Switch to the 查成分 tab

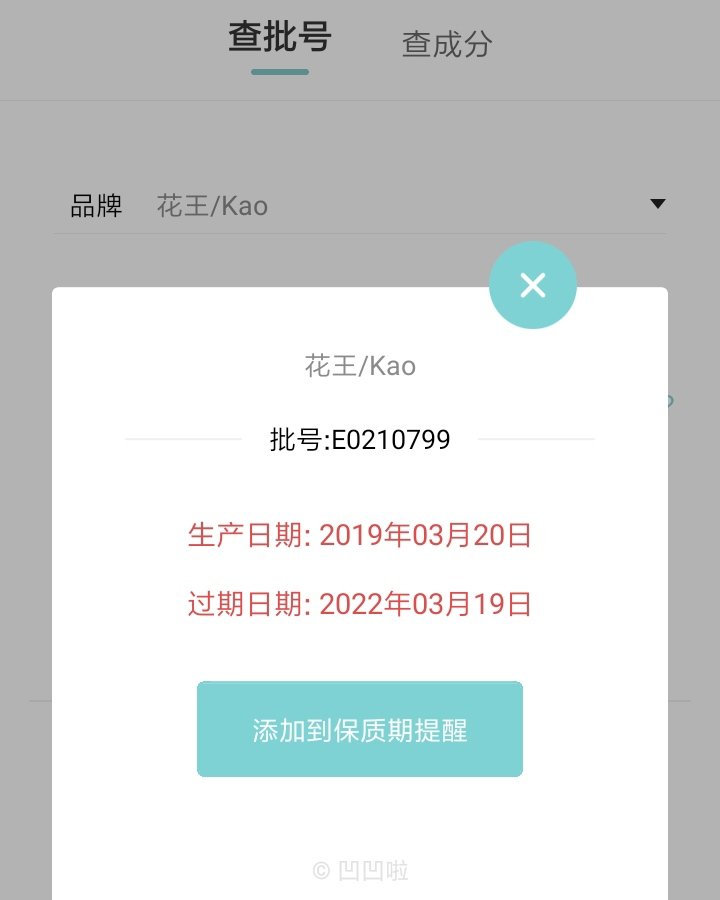point(446,45)
